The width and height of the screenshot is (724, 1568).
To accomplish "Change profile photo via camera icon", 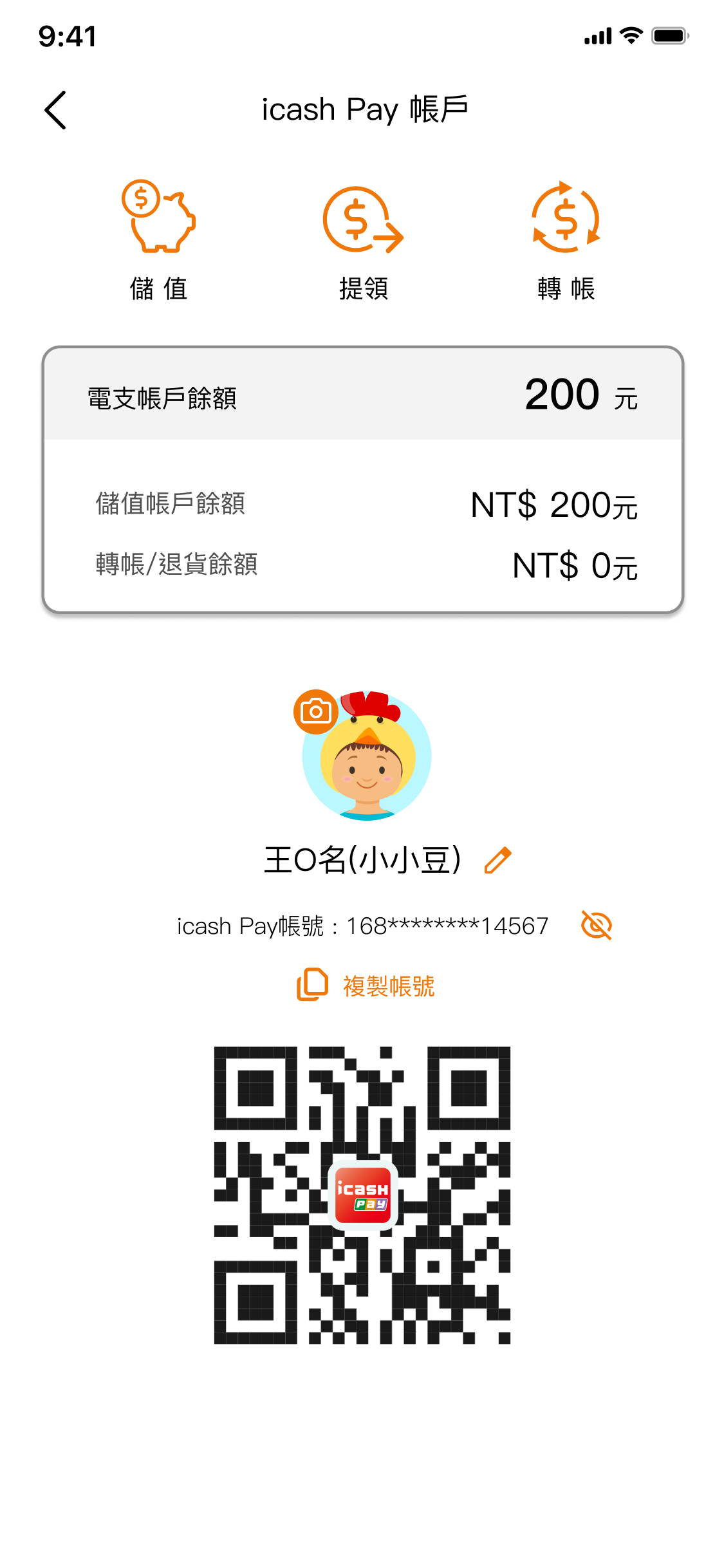I will (315, 711).
